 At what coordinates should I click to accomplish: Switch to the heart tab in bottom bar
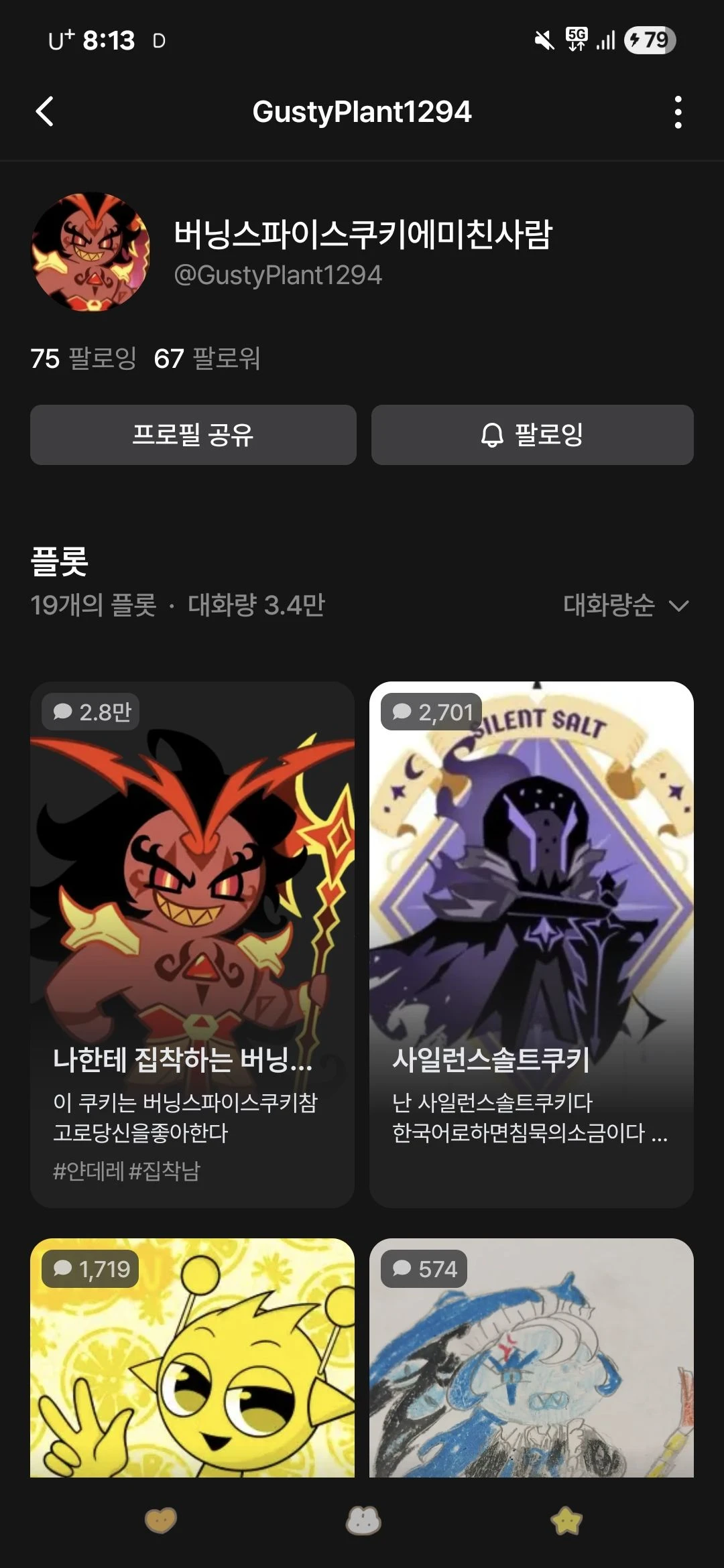[x=161, y=1520]
